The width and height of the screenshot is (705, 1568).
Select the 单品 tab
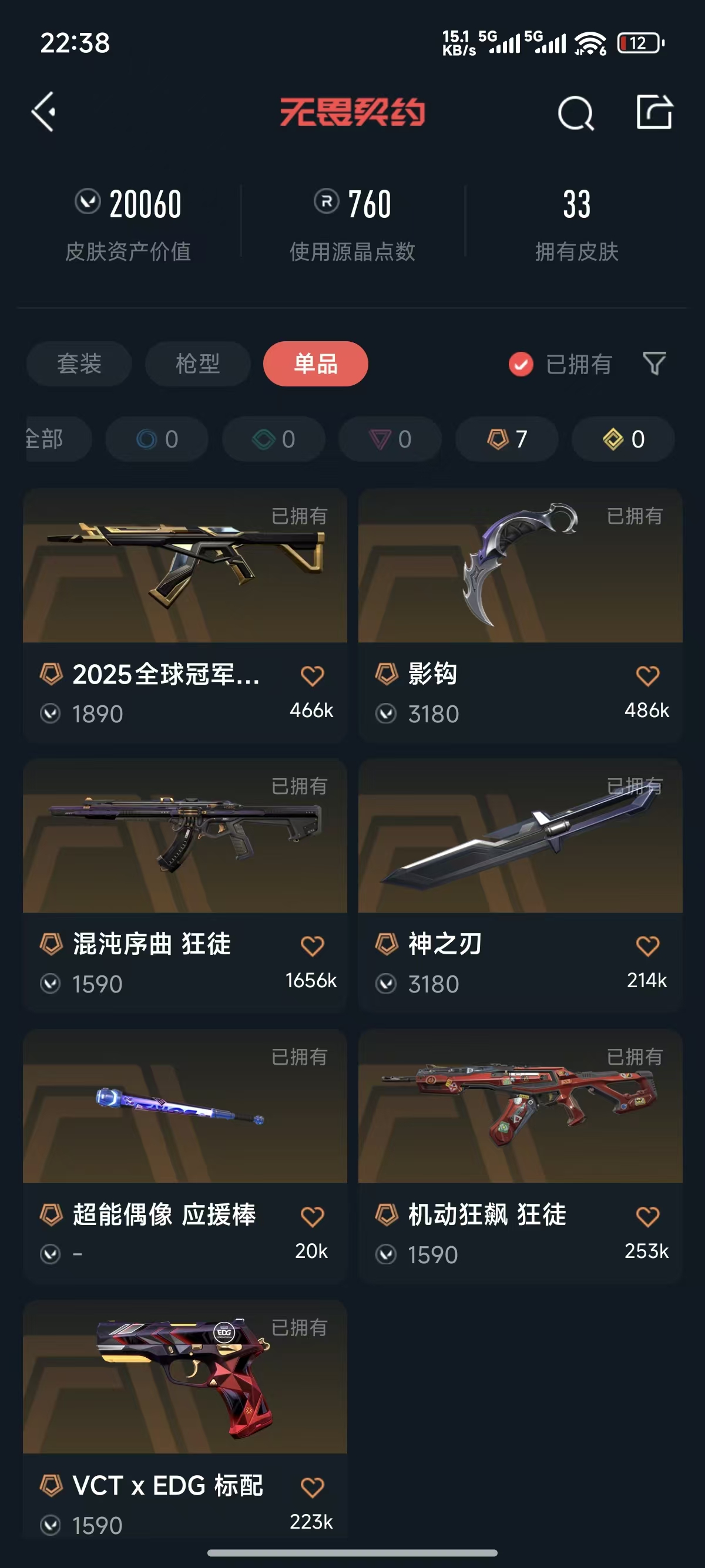pos(315,364)
